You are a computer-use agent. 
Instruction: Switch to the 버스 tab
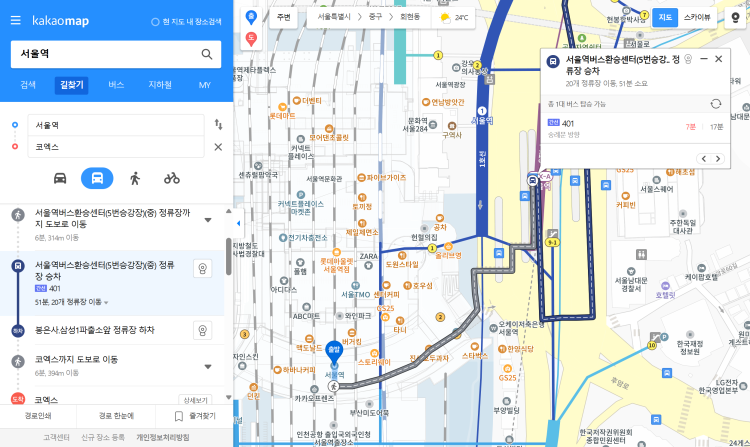click(x=116, y=85)
